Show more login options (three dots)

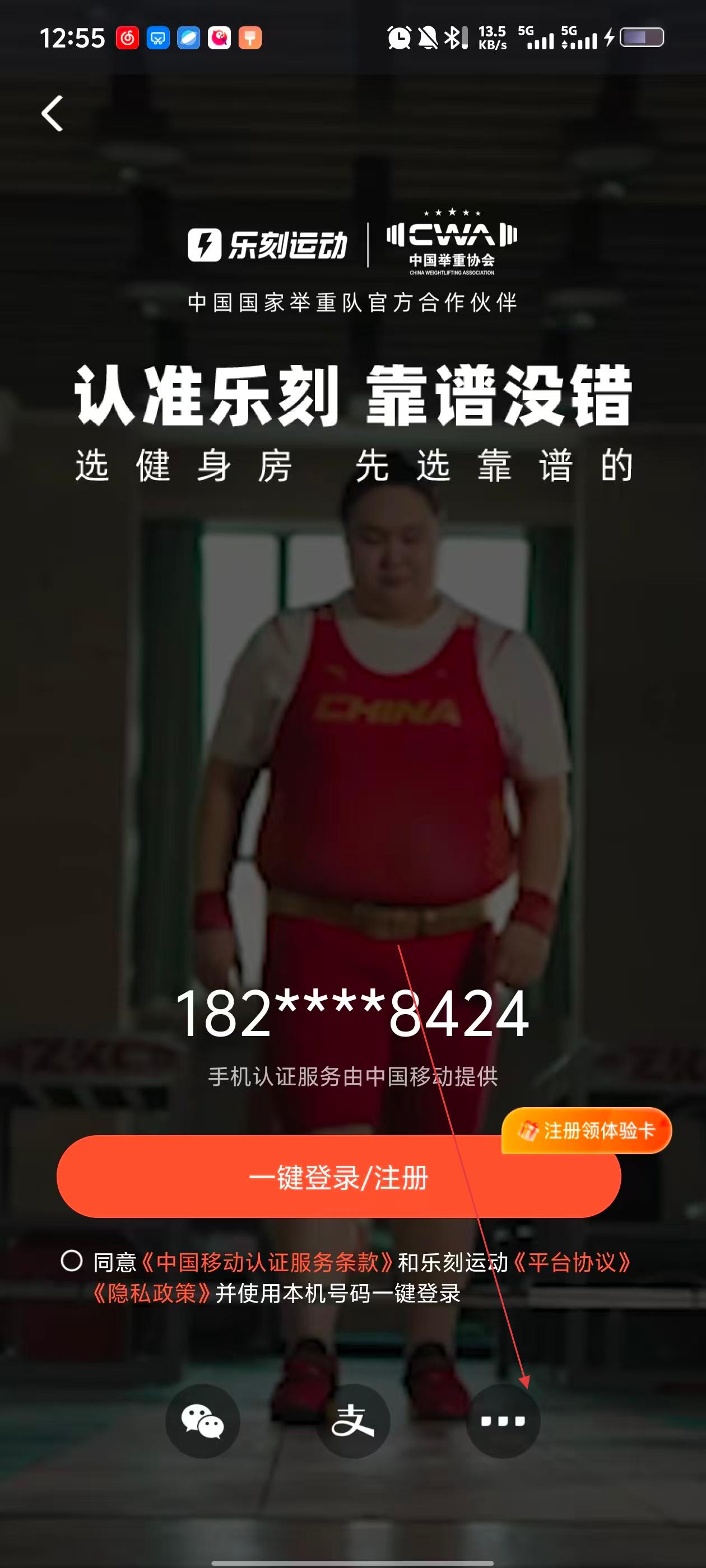tap(503, 1421)
